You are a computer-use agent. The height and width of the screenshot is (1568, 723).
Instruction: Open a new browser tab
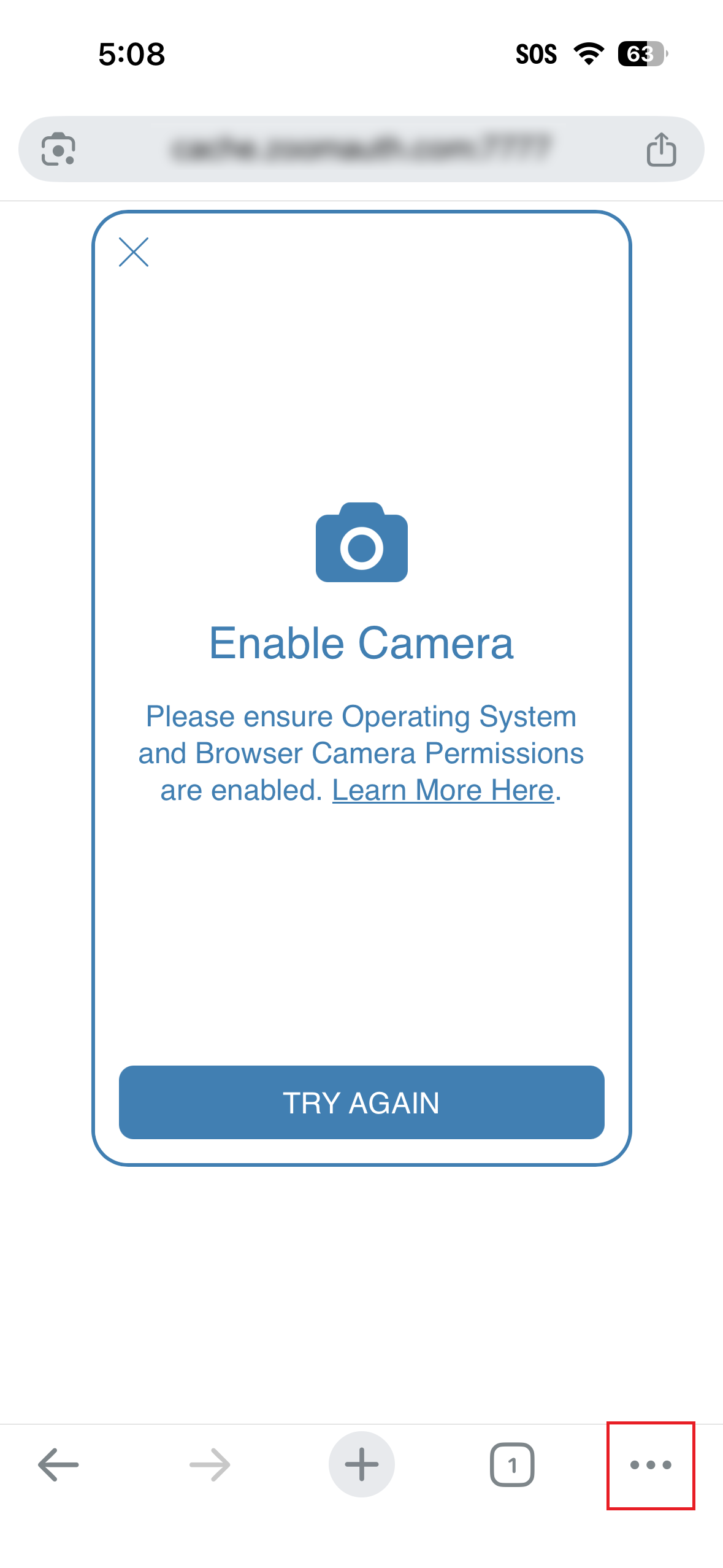(361, 1464)
